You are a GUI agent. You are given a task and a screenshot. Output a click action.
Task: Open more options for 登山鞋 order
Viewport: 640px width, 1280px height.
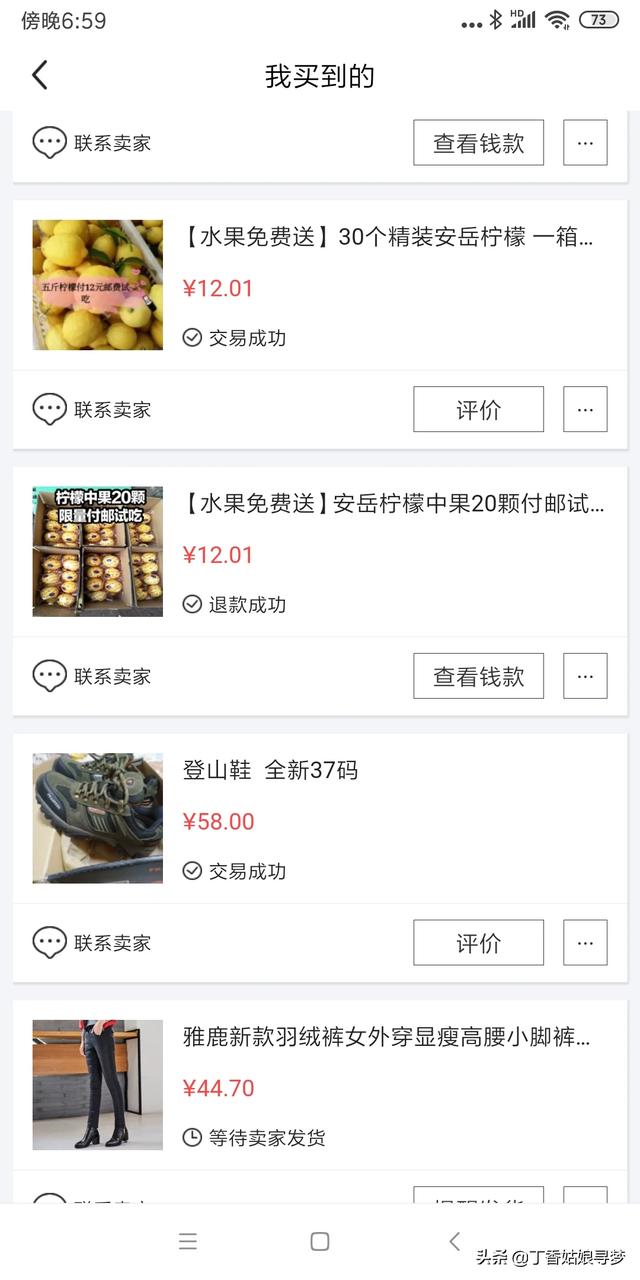585,943
